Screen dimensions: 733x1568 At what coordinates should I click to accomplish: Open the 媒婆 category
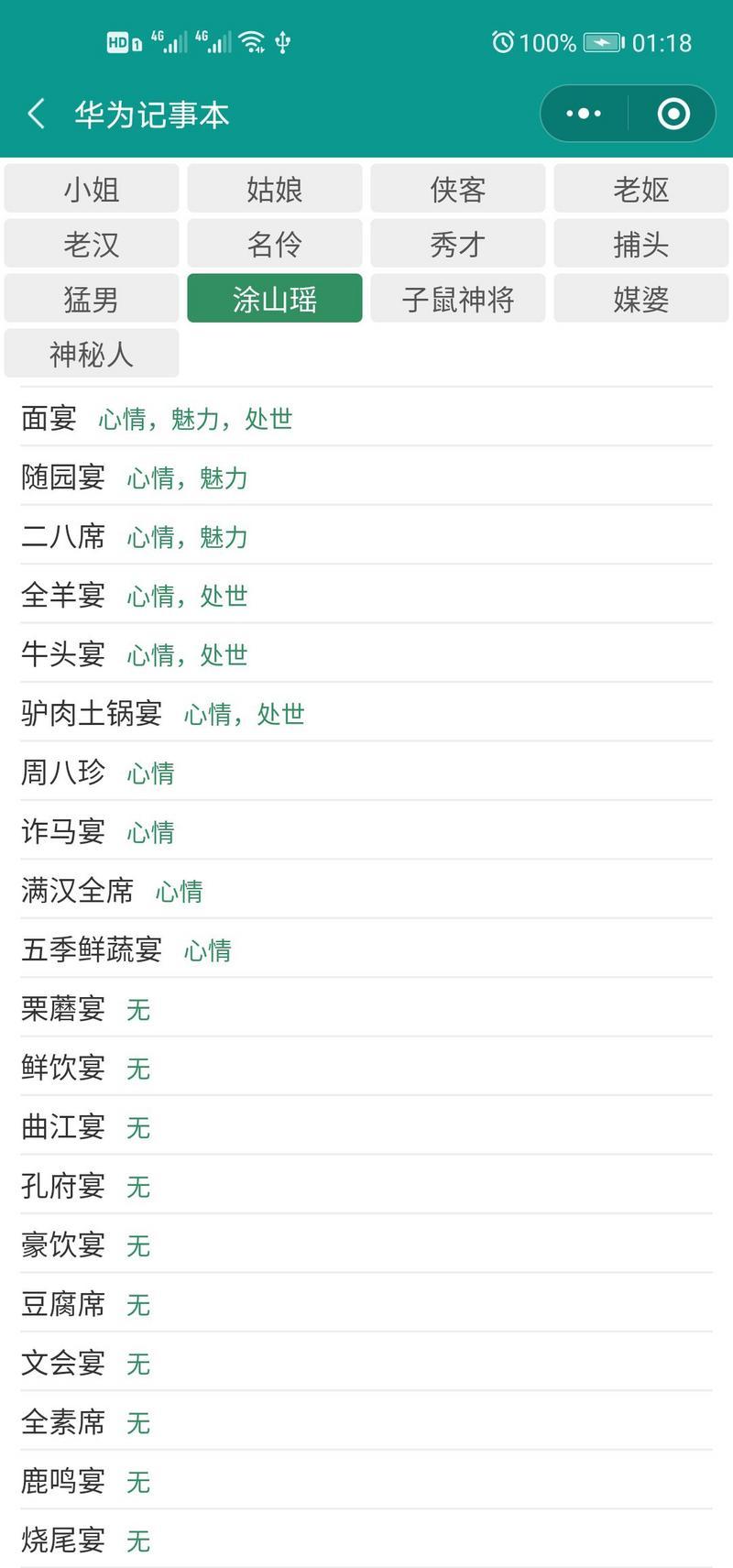point(640,298)
